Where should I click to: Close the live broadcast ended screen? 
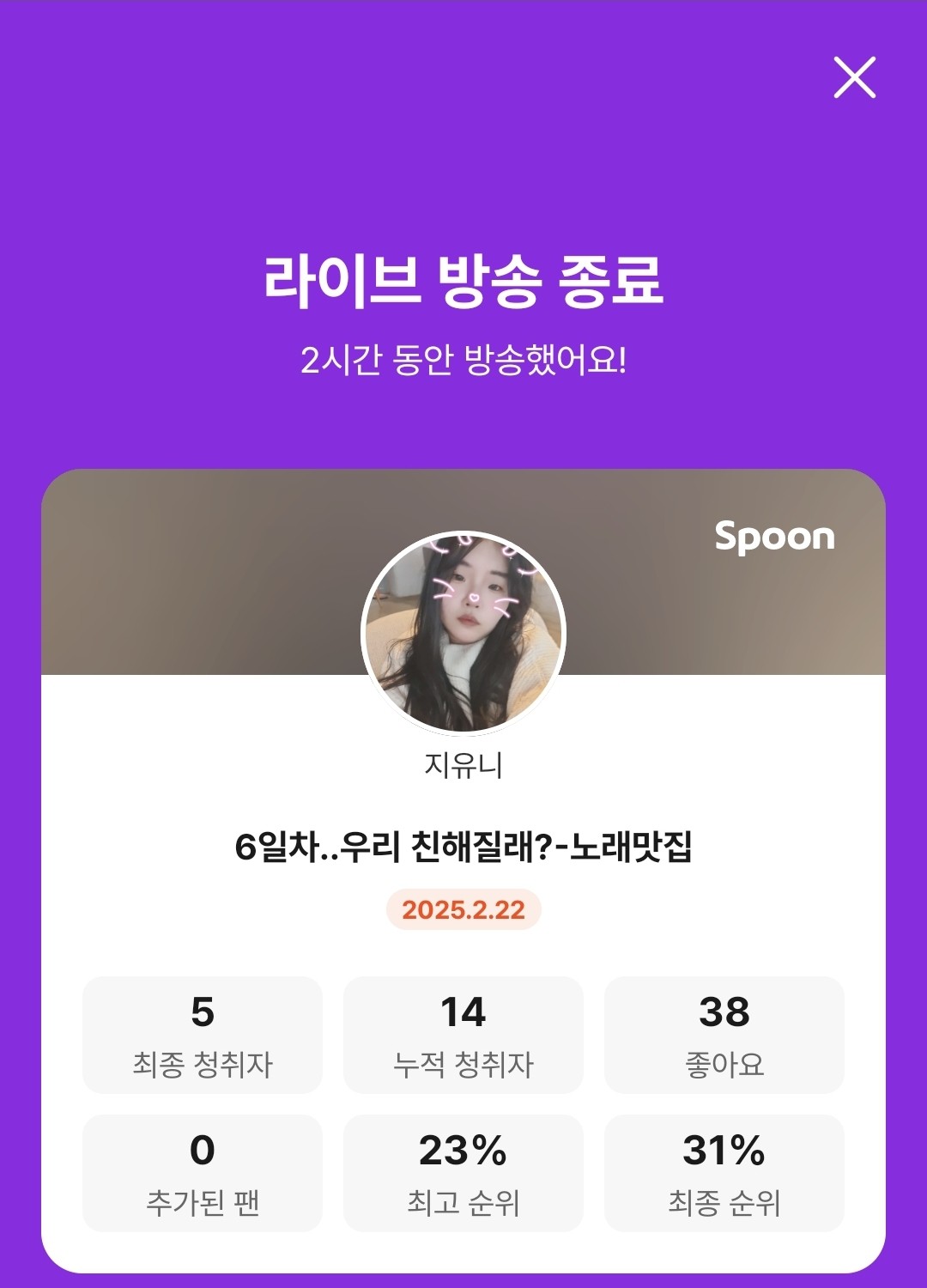tap(854, 77)
